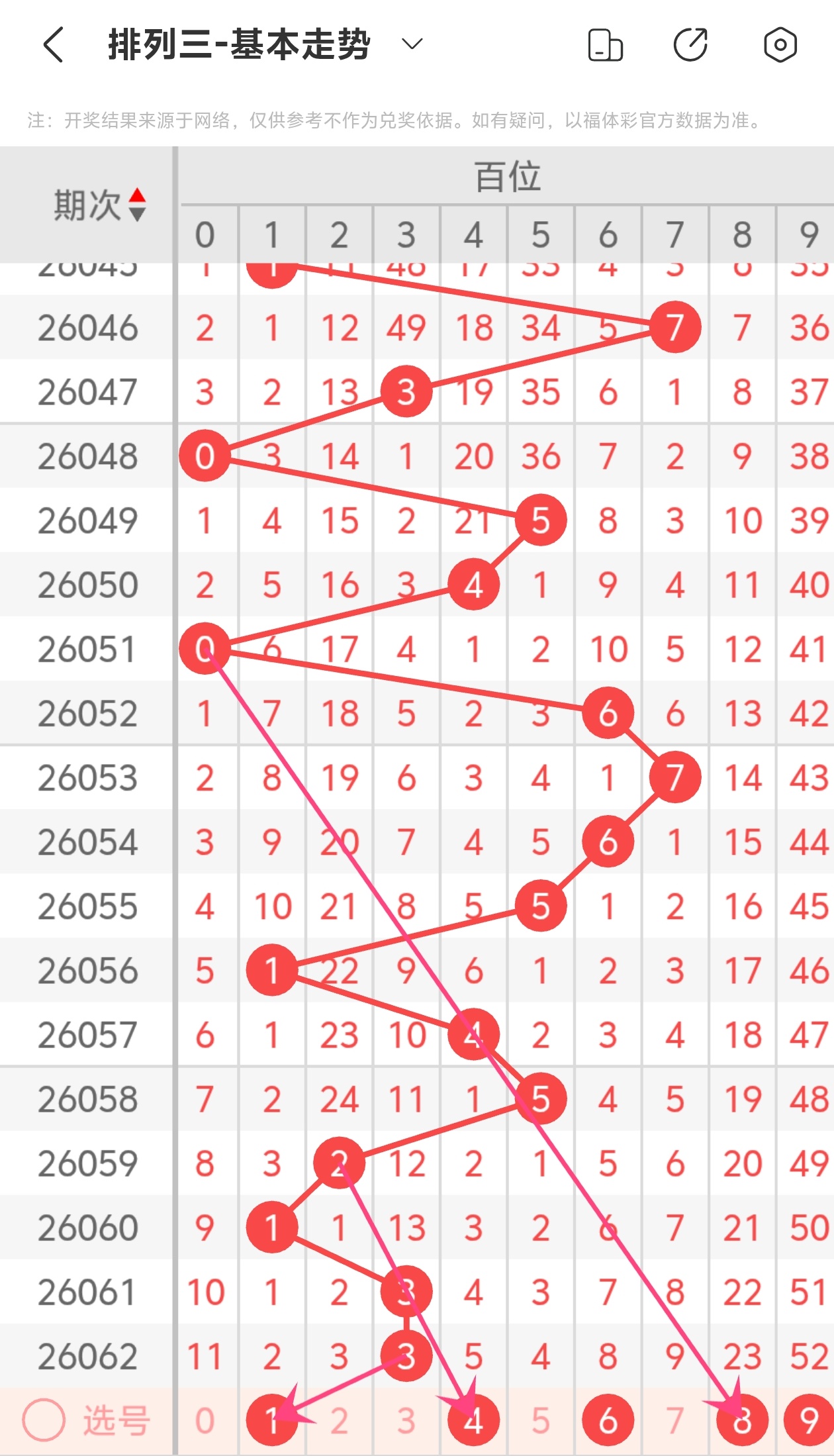Open the chart settings
The height and width of the screenshot is (1456, 834).
780,45
